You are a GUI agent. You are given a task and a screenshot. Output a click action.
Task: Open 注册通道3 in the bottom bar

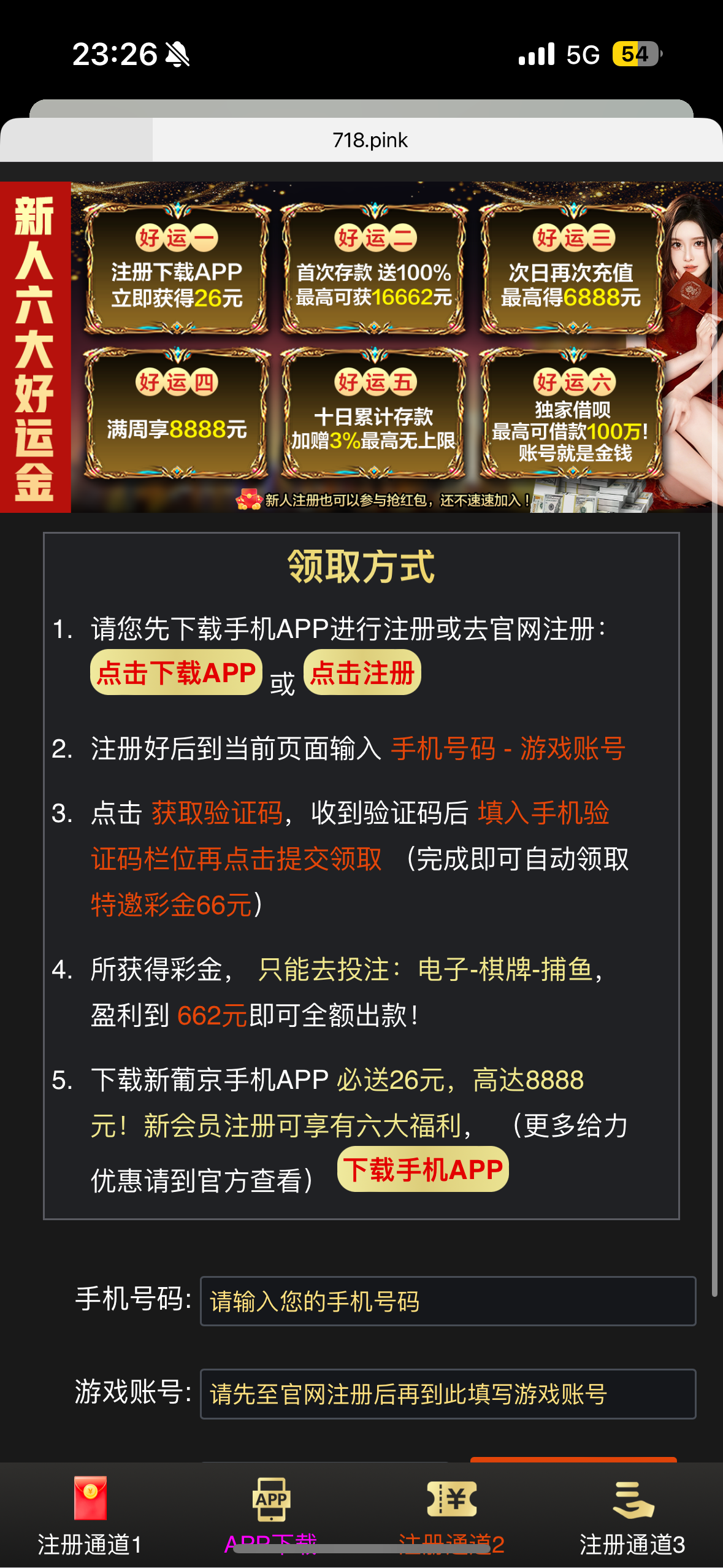click(x=632, y=1514)
